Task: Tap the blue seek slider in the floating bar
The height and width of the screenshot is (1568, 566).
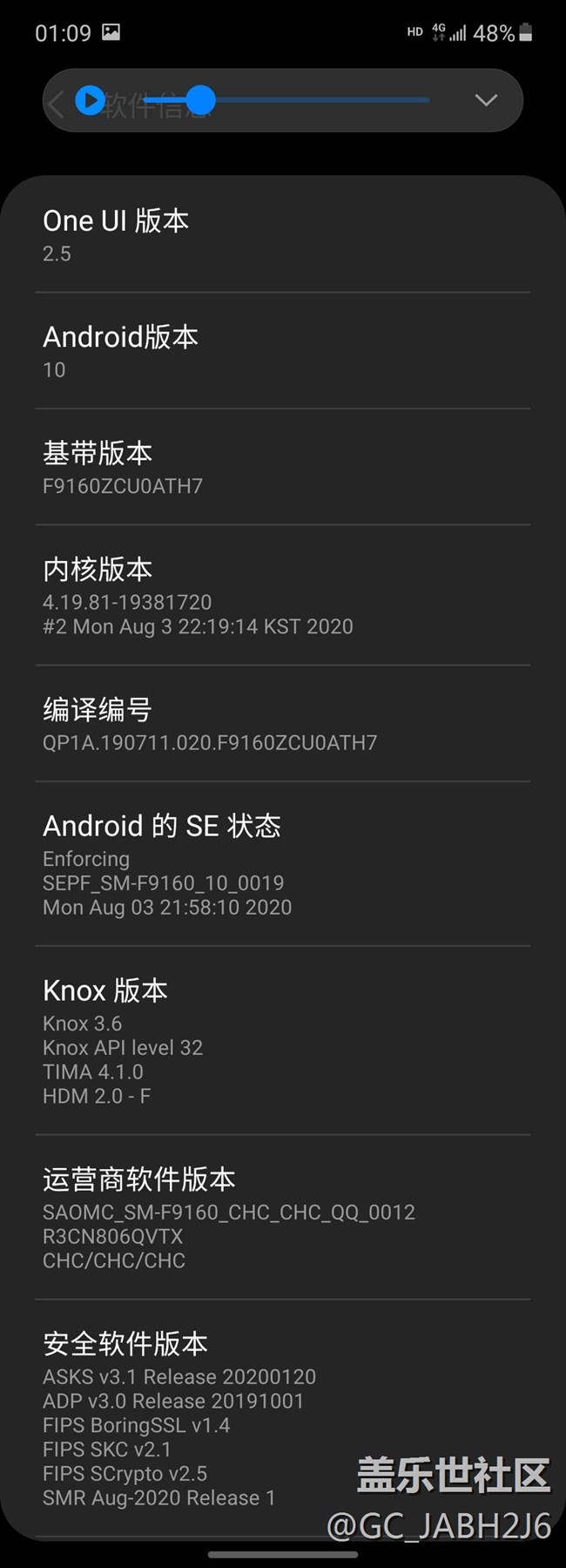Action: (201, 100)
